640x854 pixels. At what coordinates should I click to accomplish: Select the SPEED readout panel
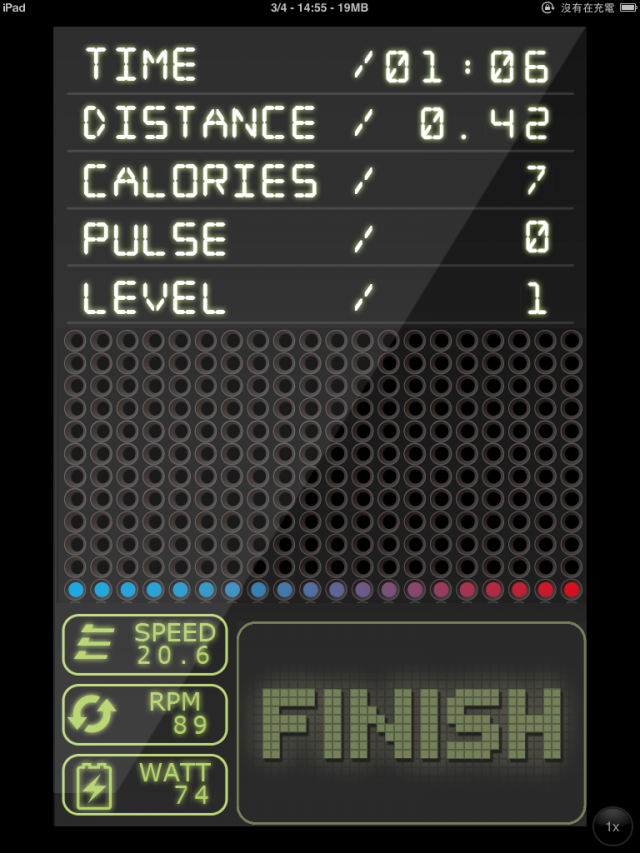(146, 644)
